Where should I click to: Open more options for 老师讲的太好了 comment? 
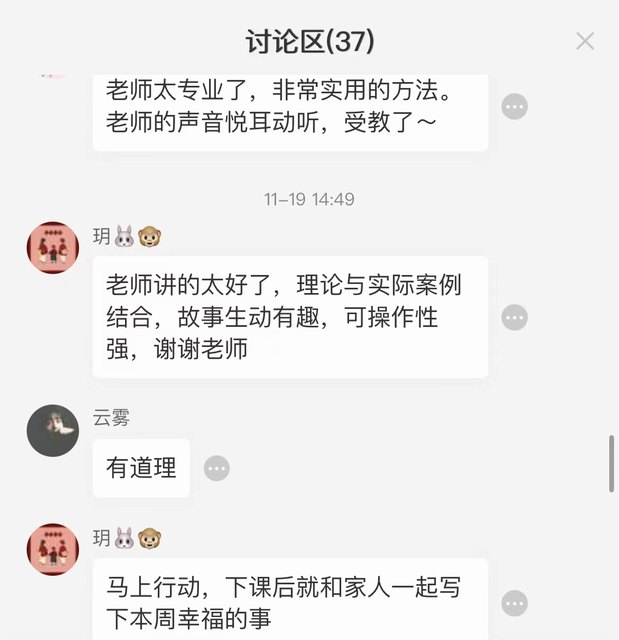514,318
